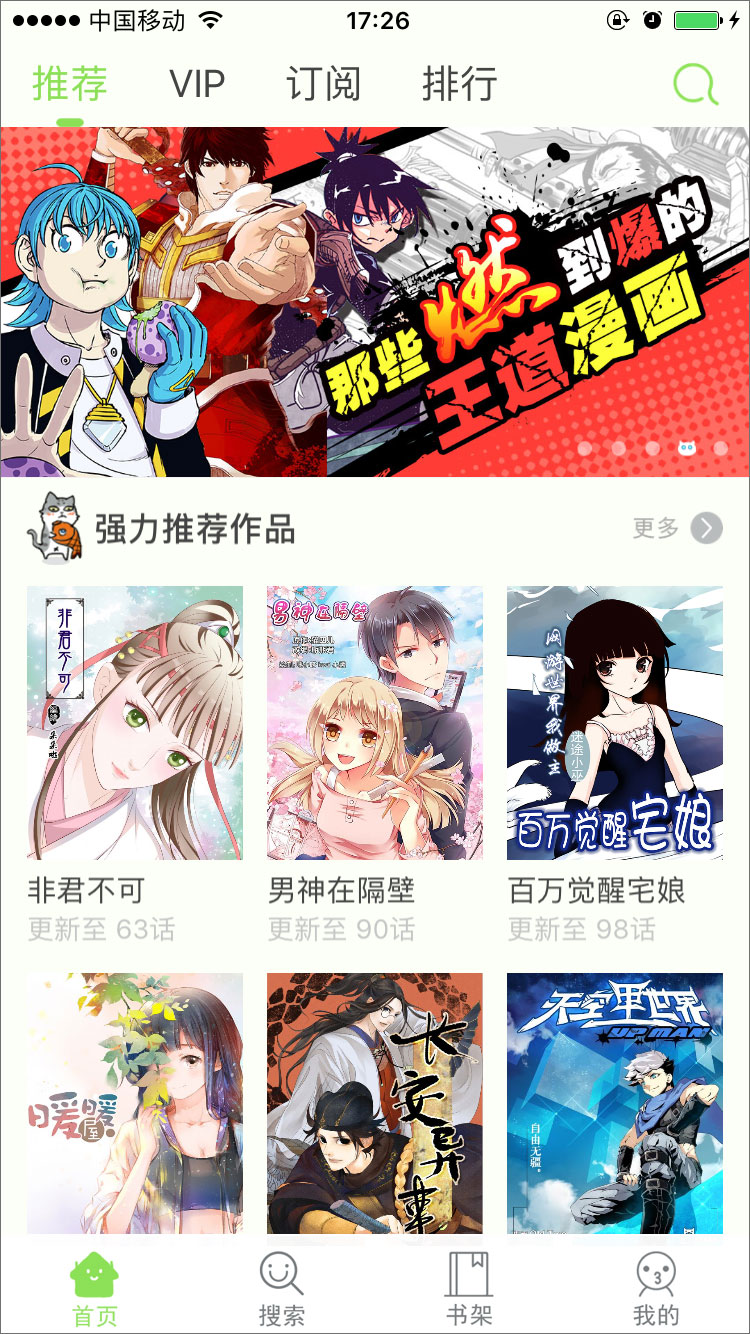Open the 百万觉醒宅娘 cover thumbnail
The width and height of the screenshot is (750, 1334).
(x=613, y=724)
